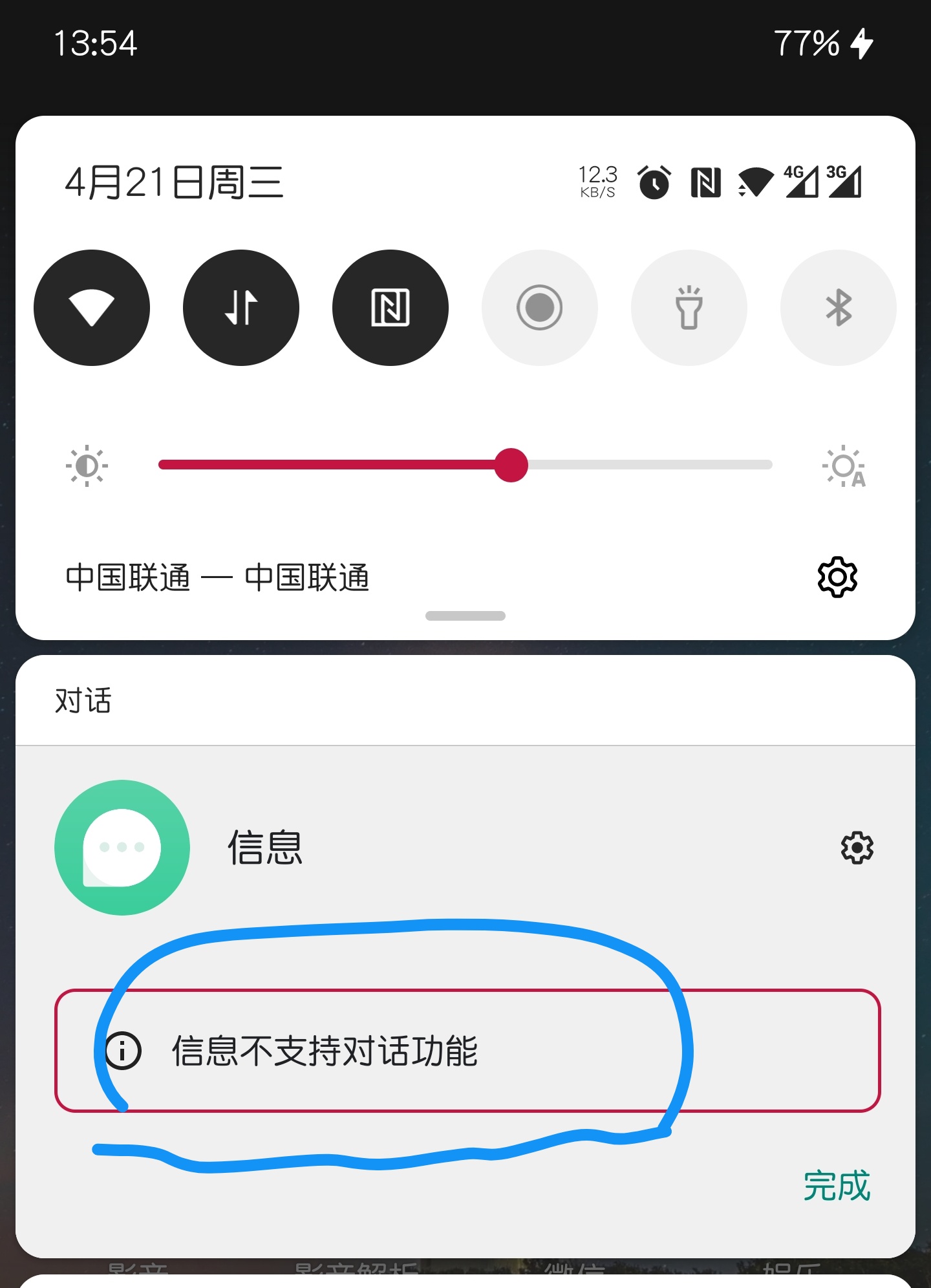The image size is (931, 1288).
Task: Select the NFC quick settings tile
Action: pos(390,308)
